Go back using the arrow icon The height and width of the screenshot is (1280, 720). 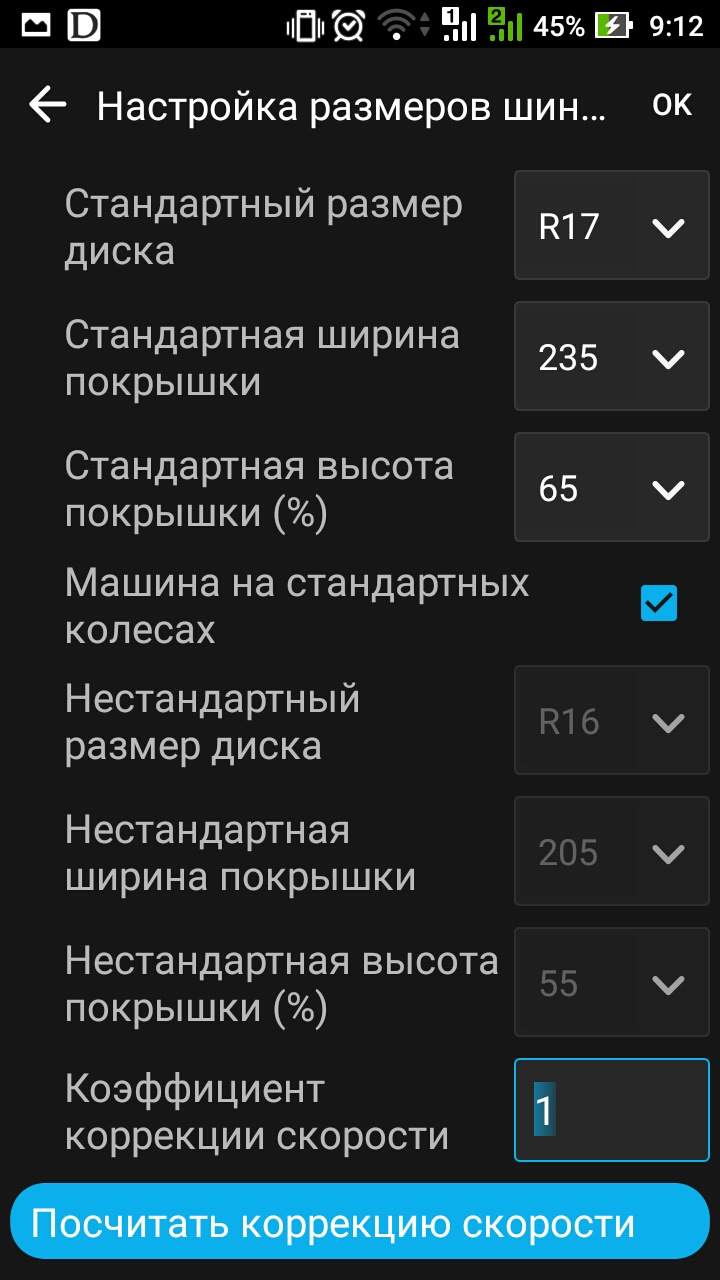(47, 105)
